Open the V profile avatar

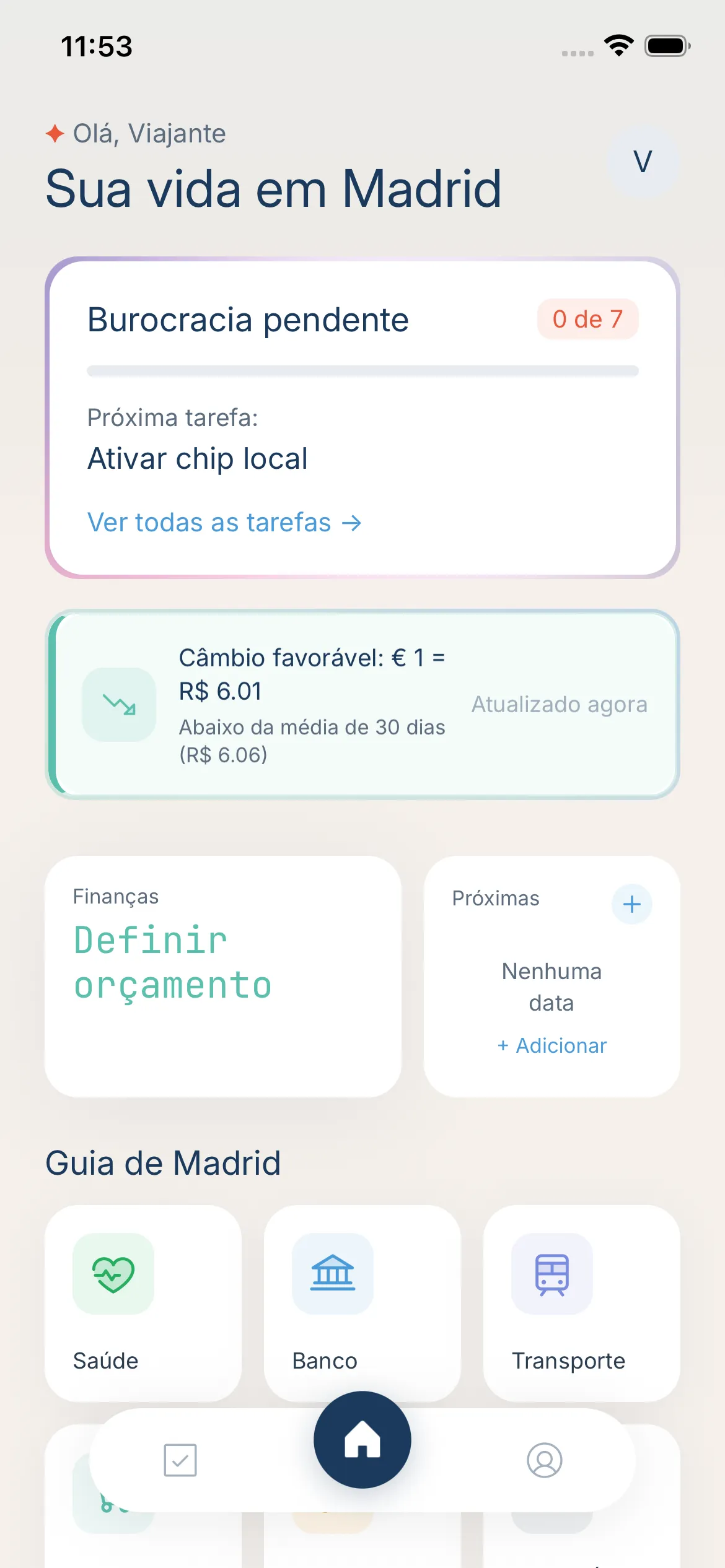pyautogui.click(x=644, y=162)
